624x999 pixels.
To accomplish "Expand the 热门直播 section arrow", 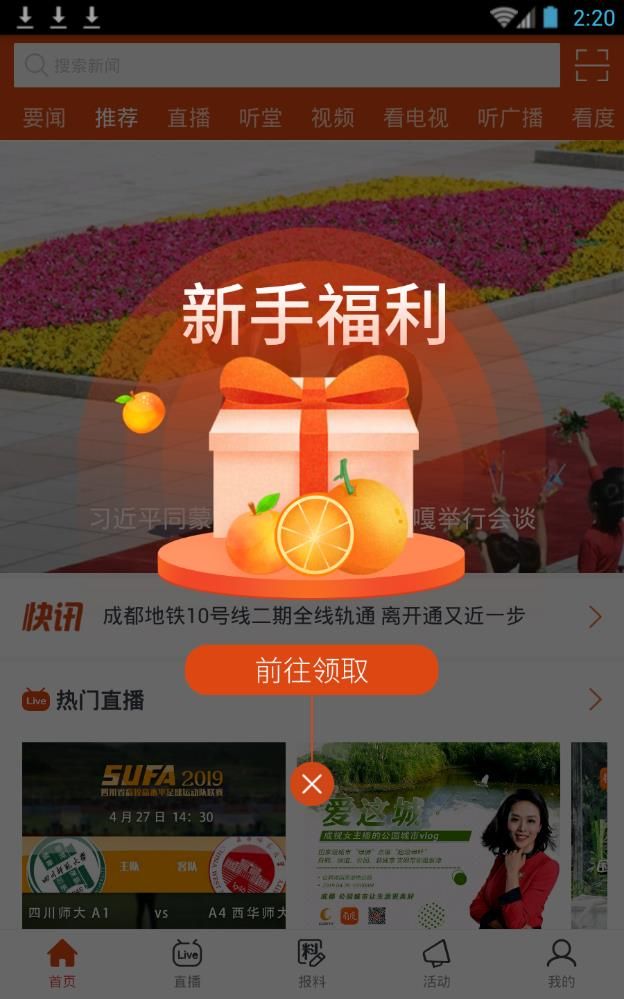I will [595, 699].
